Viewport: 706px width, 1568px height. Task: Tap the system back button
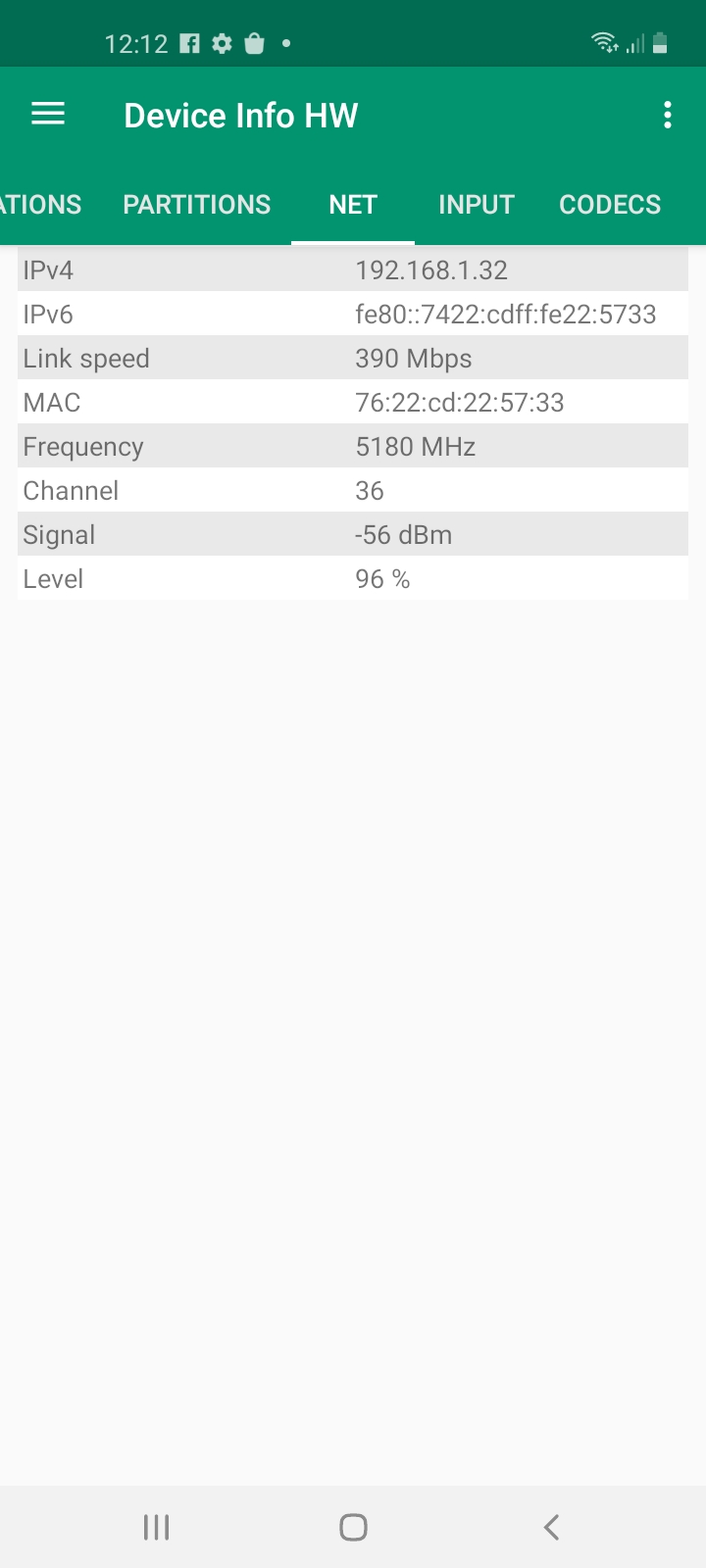(x=551, y=1526)
